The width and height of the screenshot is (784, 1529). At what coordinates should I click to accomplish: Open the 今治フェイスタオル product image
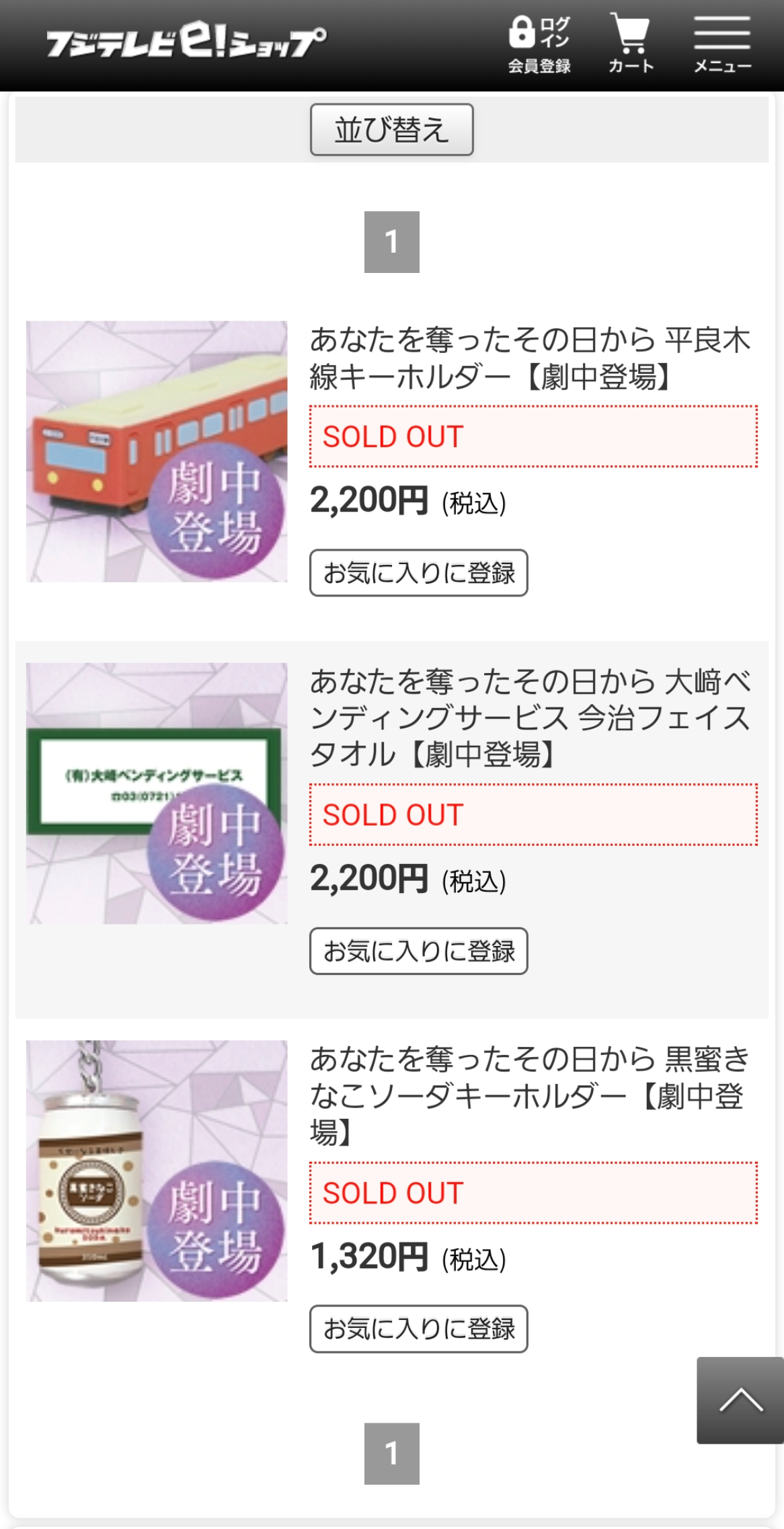(157, 793)
